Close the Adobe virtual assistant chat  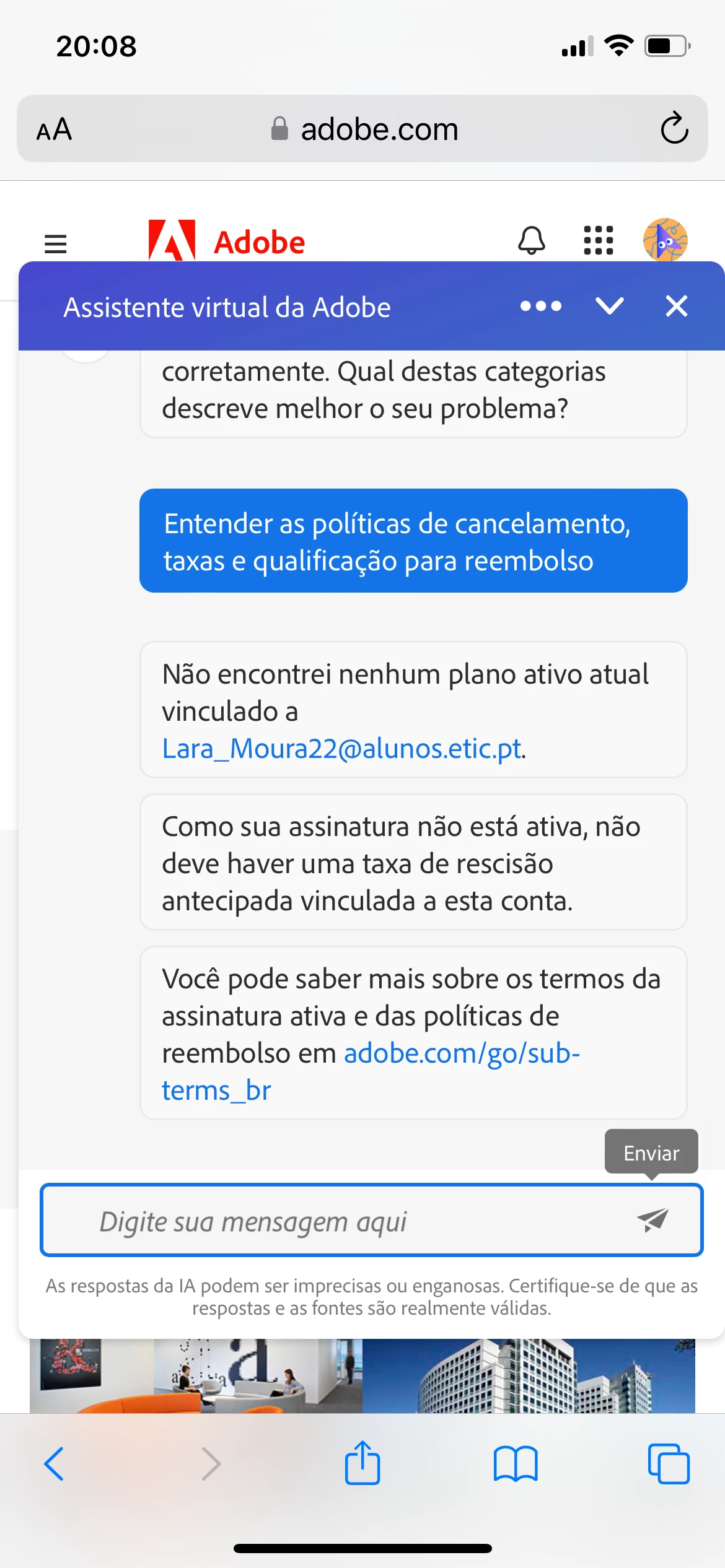tap(676, 306)
